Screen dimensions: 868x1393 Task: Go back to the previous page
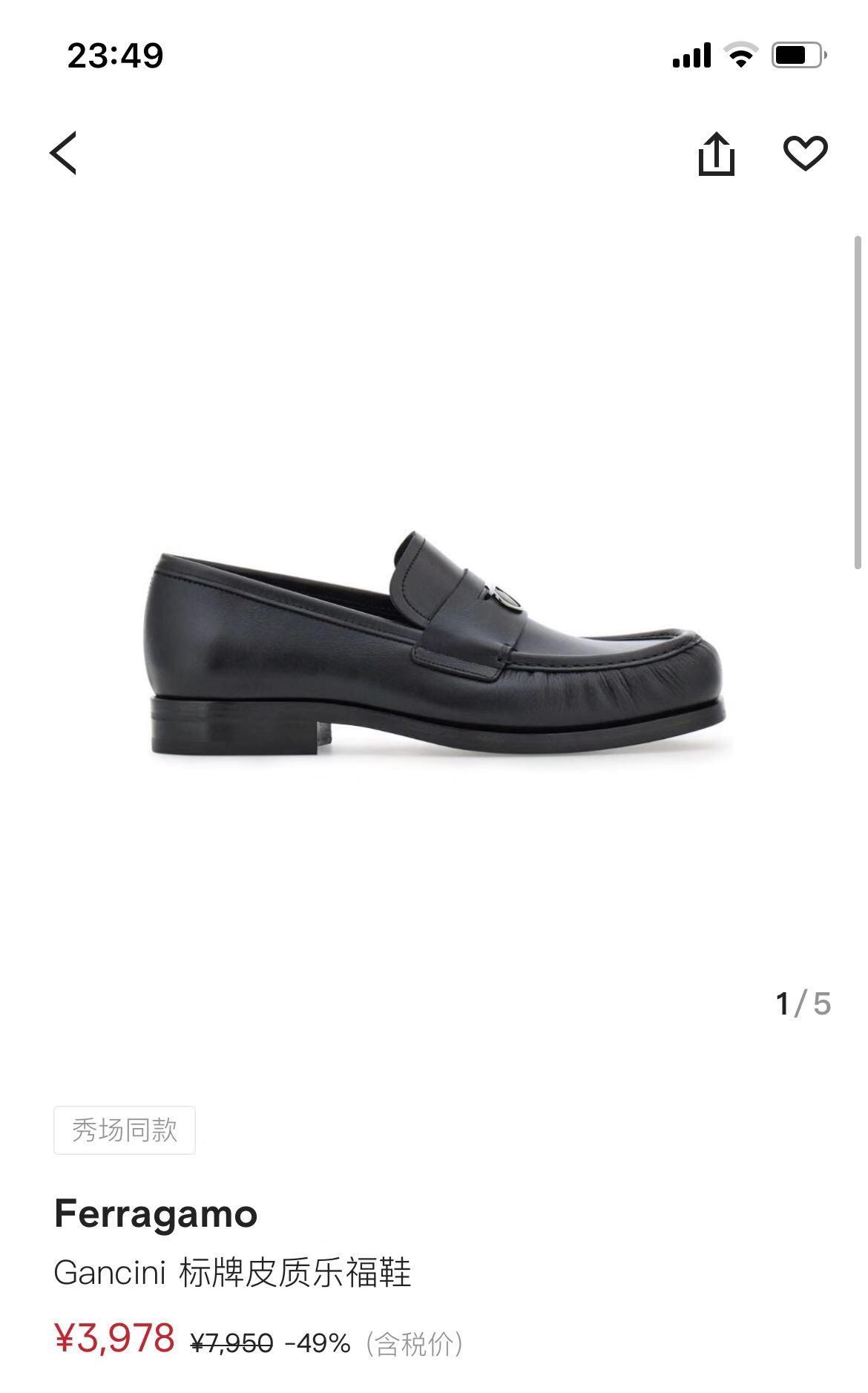pyautogui.click(x=64, y=154)
